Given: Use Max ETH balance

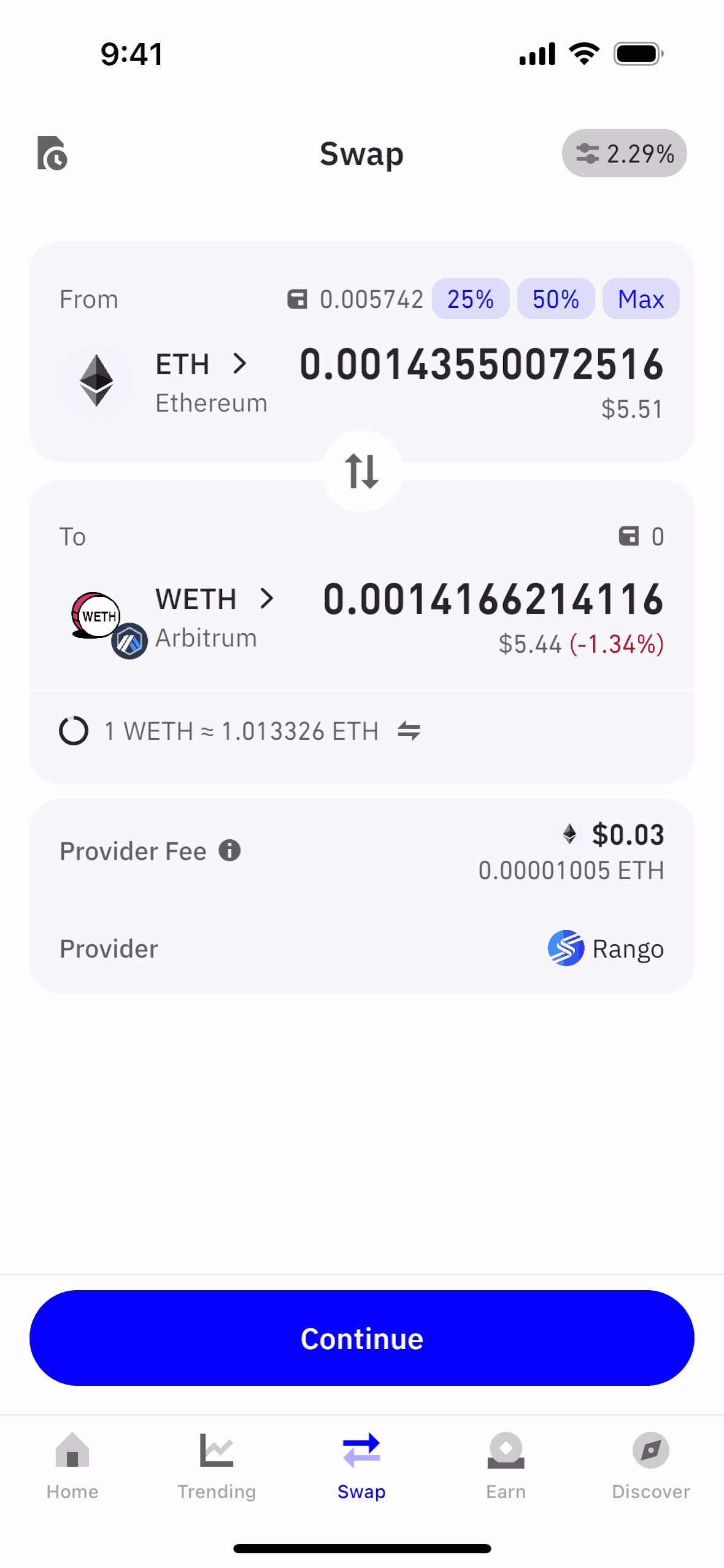Looking at the screenshot, I should click(640, 299).
